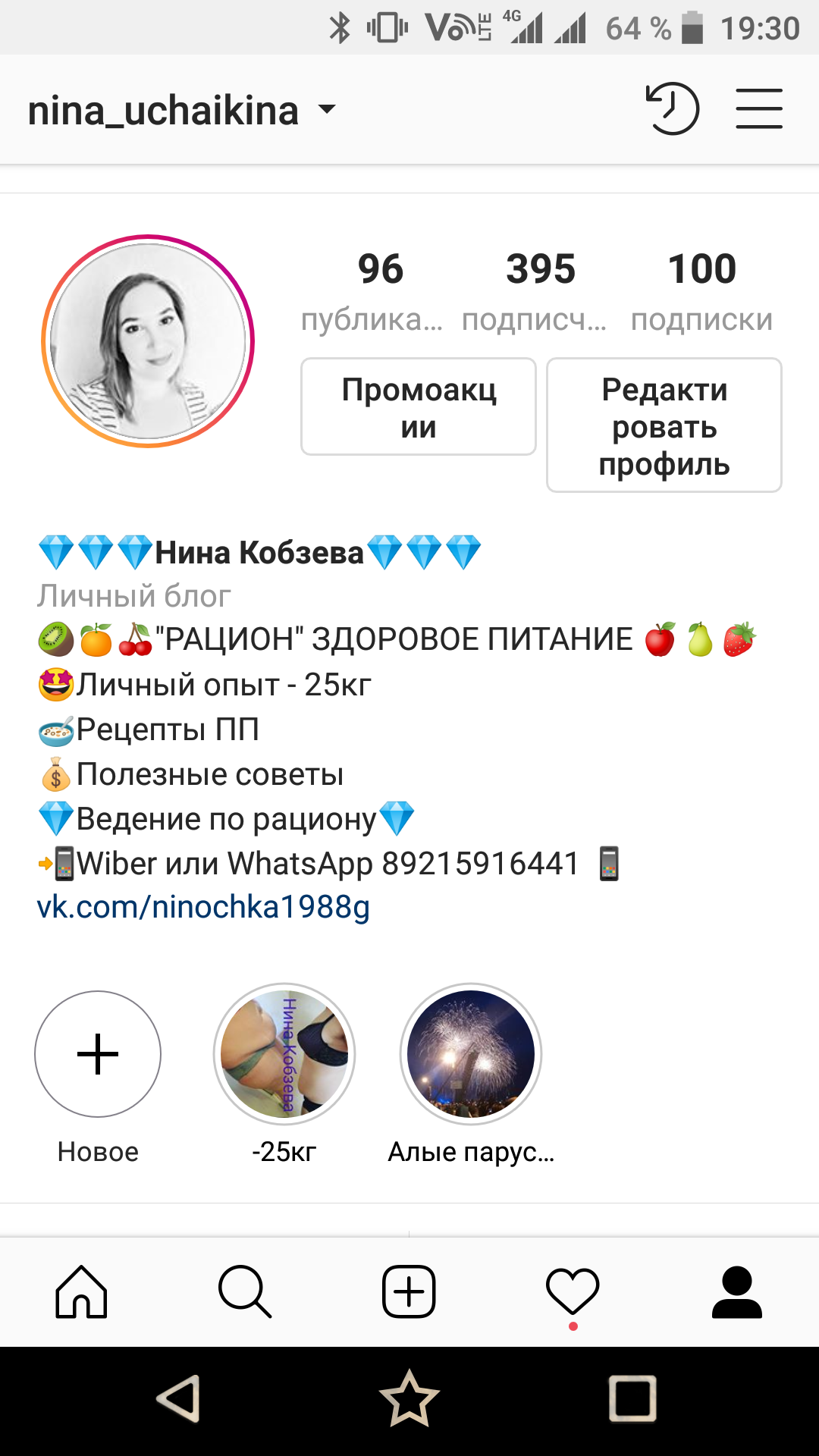Open the list of 100 following
This screenshot has height=1456, width=819.
click(x=701, y=290)
